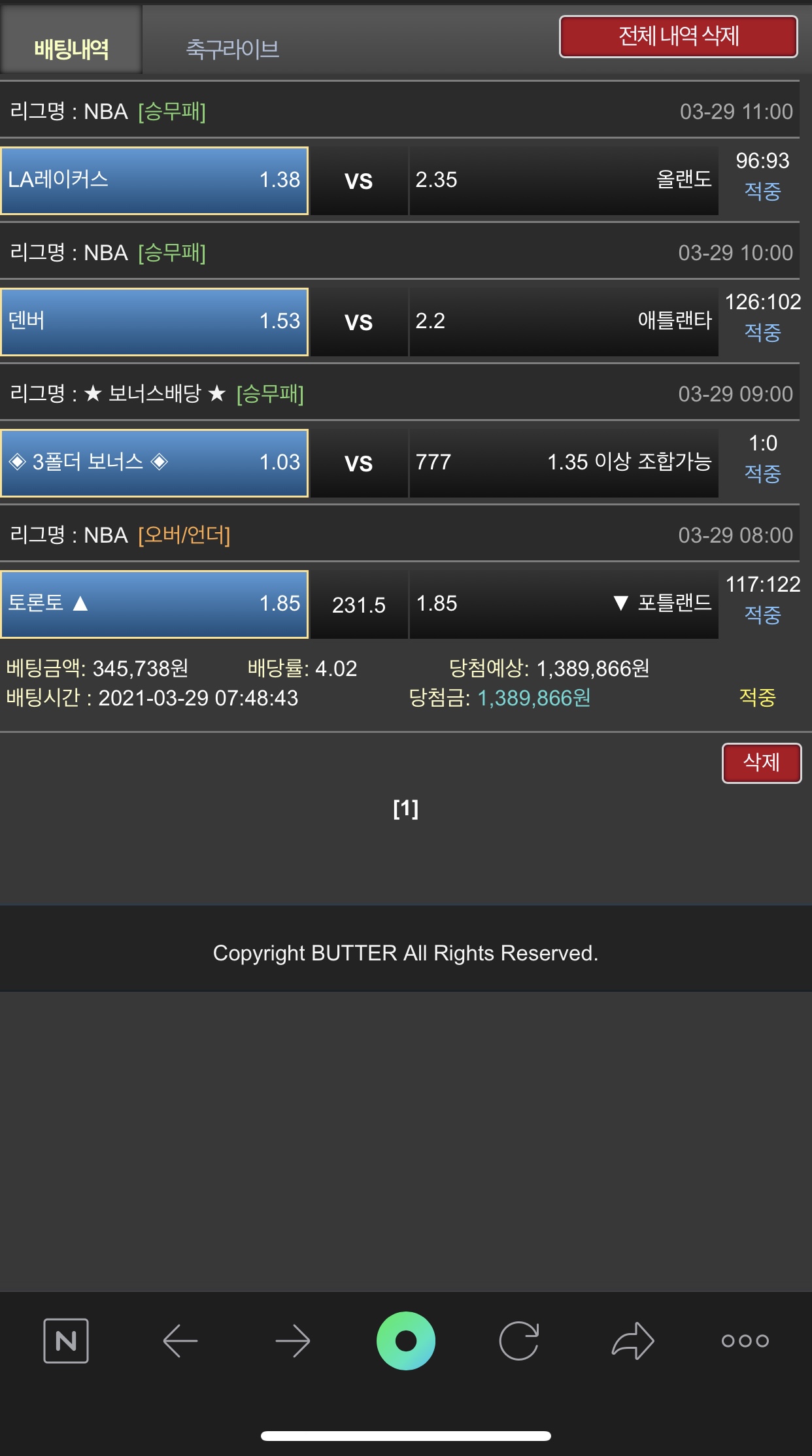The height and width of the screenshot is (1456, 812).
Task: Tap the green circle center button
Action: tap(405, 1340)
